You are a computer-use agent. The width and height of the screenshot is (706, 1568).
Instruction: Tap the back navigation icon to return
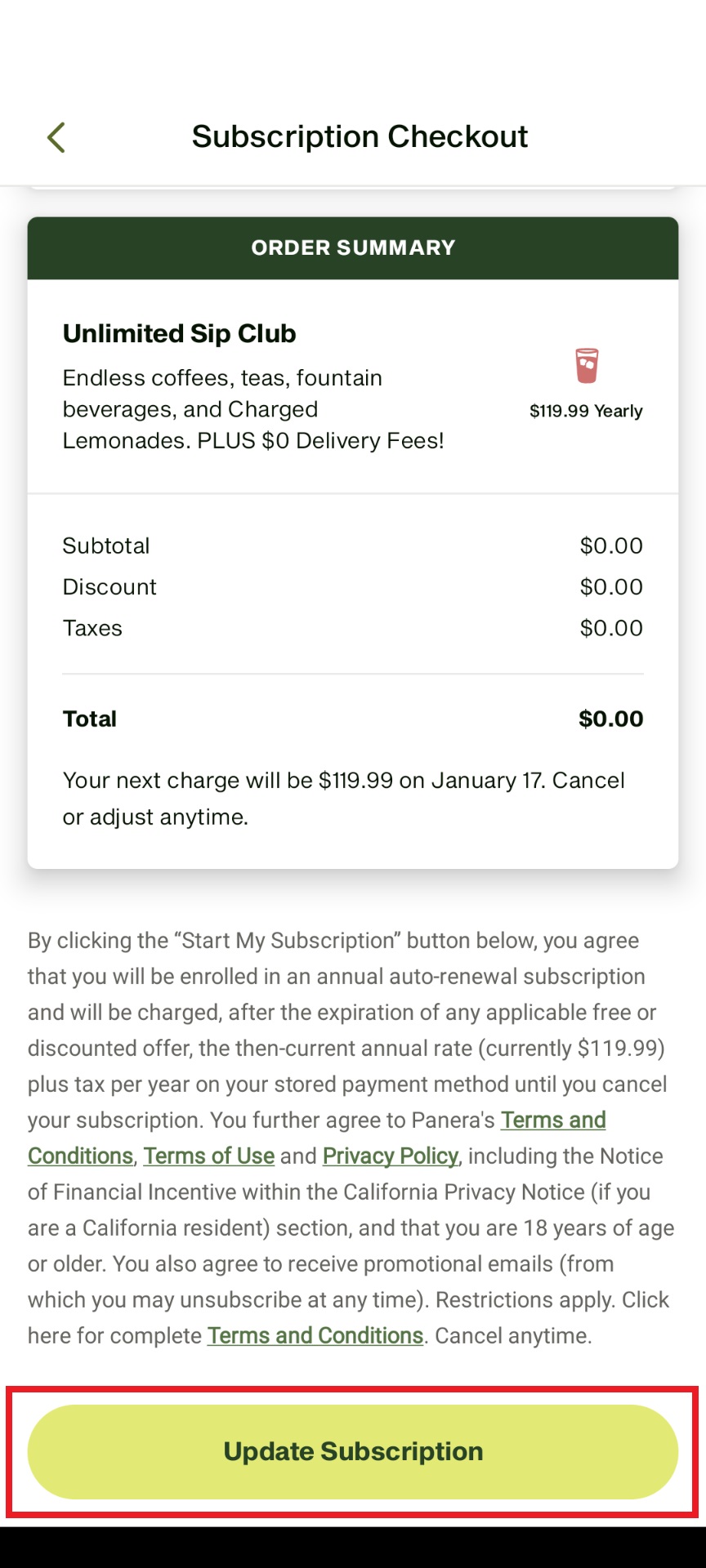pos(56,136)
